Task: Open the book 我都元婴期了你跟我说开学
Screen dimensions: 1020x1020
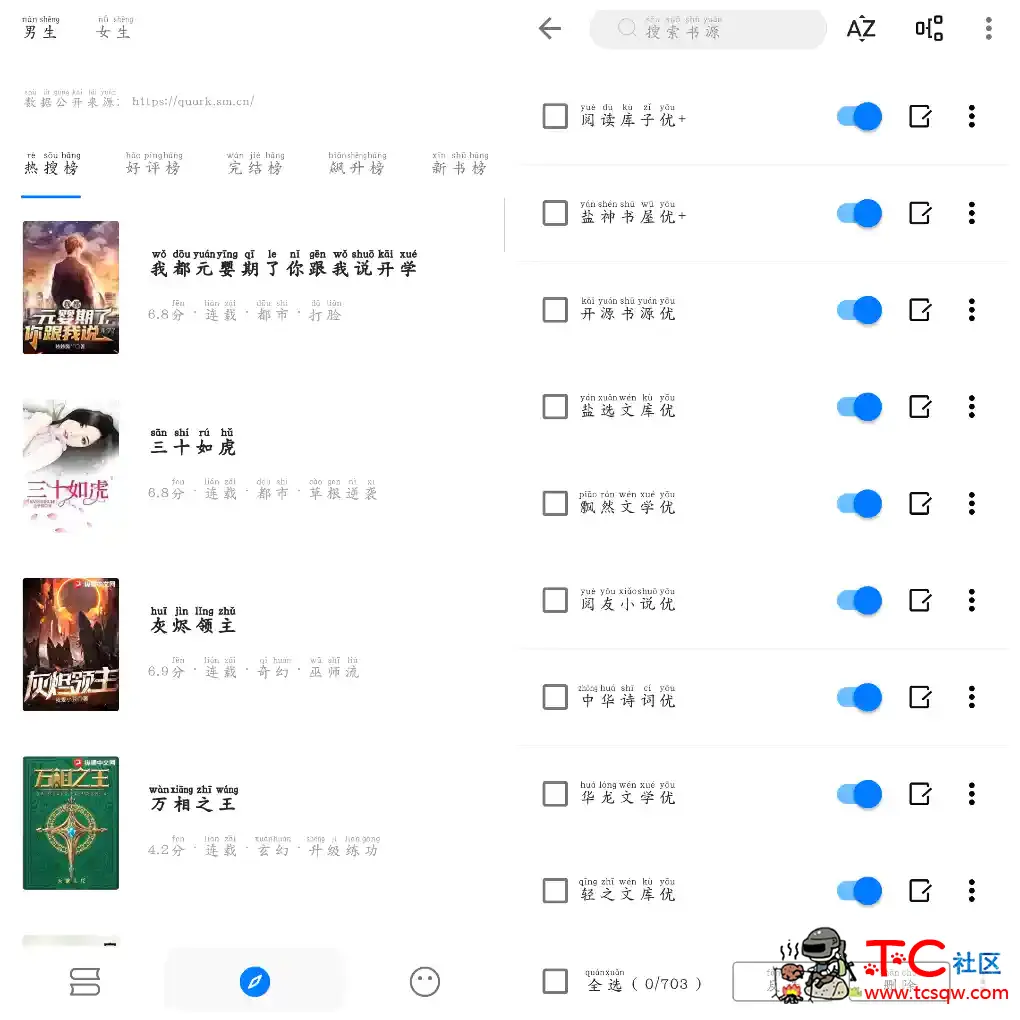Action: click(x=283, y=268)
